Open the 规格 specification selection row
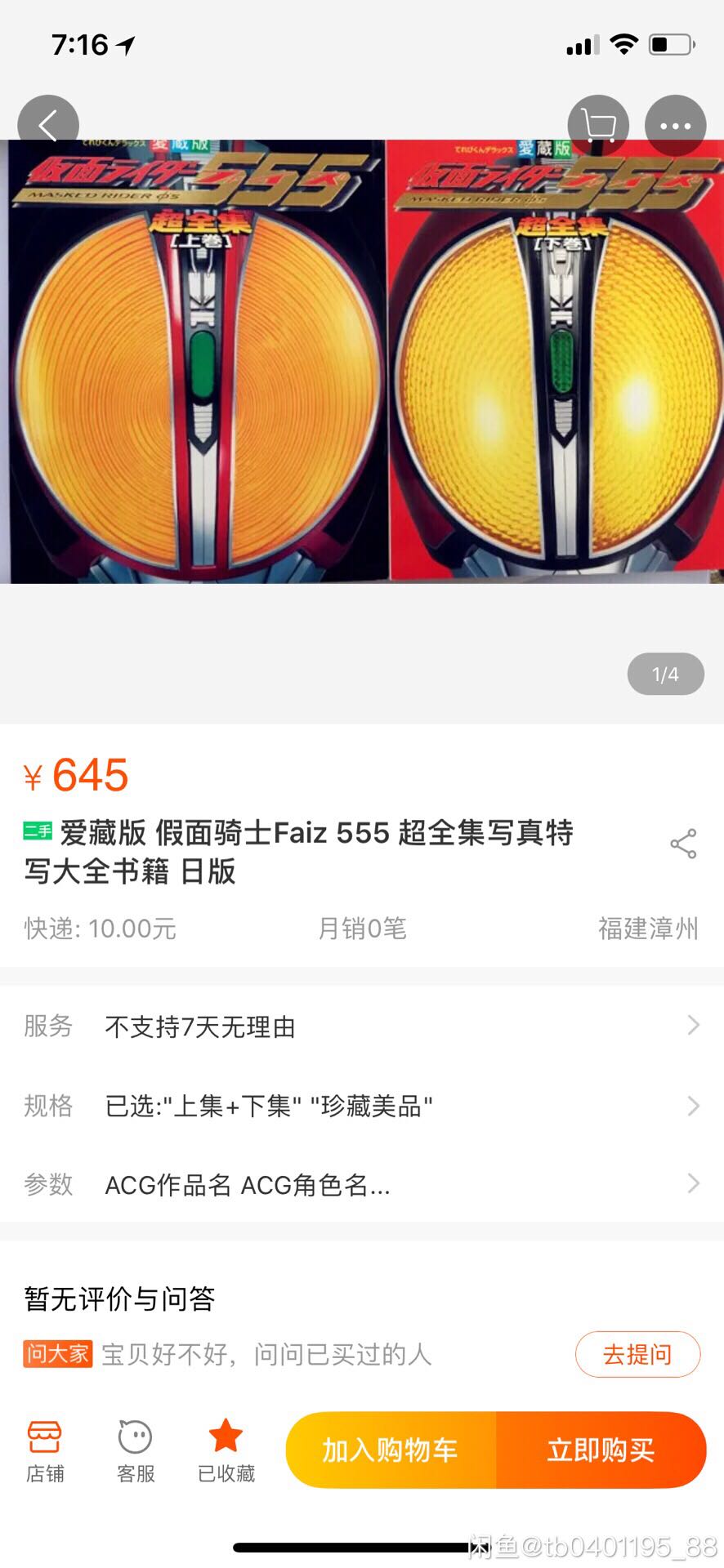The height and width of the screenshot is (1568, 724). tap(362, 1106)
